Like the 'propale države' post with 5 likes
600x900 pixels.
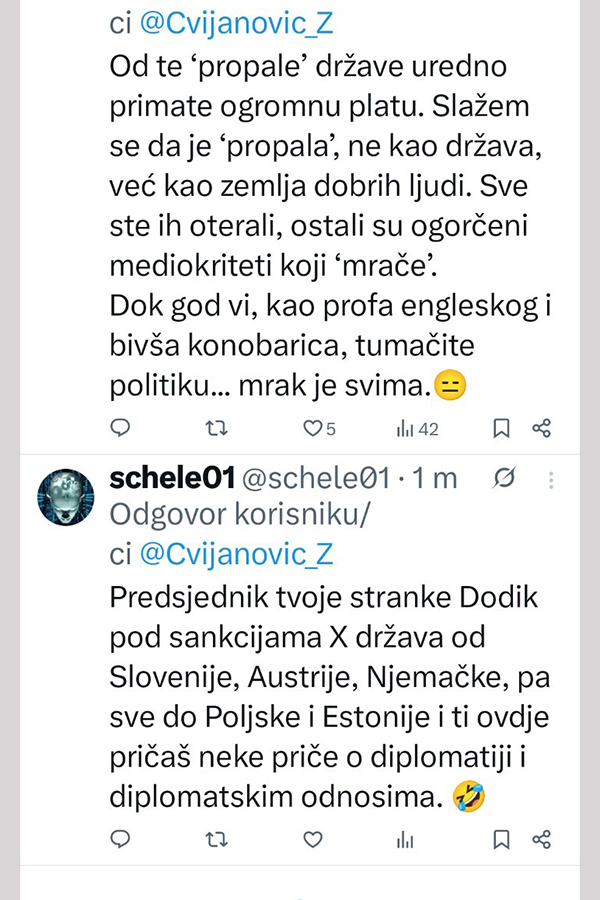[x=312, y=428]
